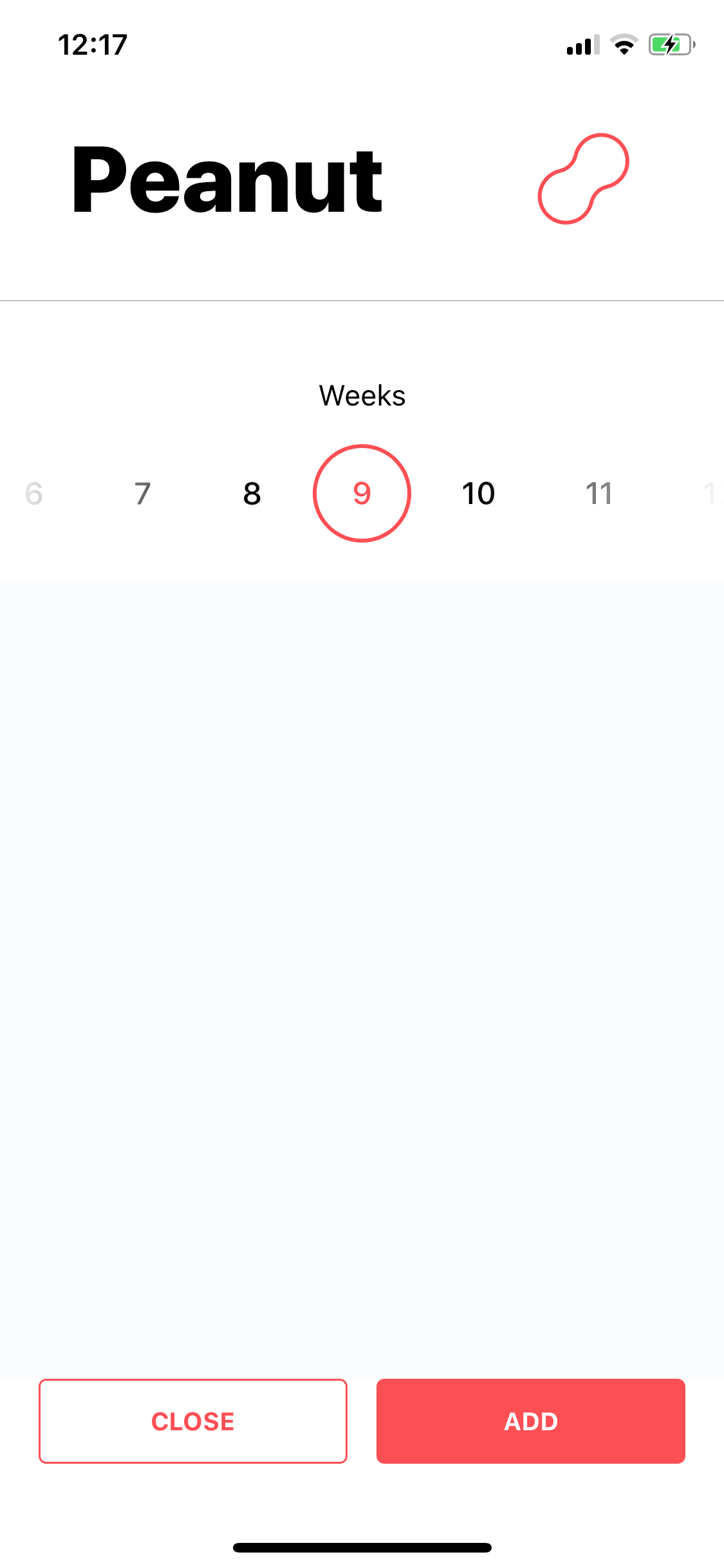Viewport: 724px width, 1568px height.
Task: Pick week 6 in the picker
Action: pos(33,494)
